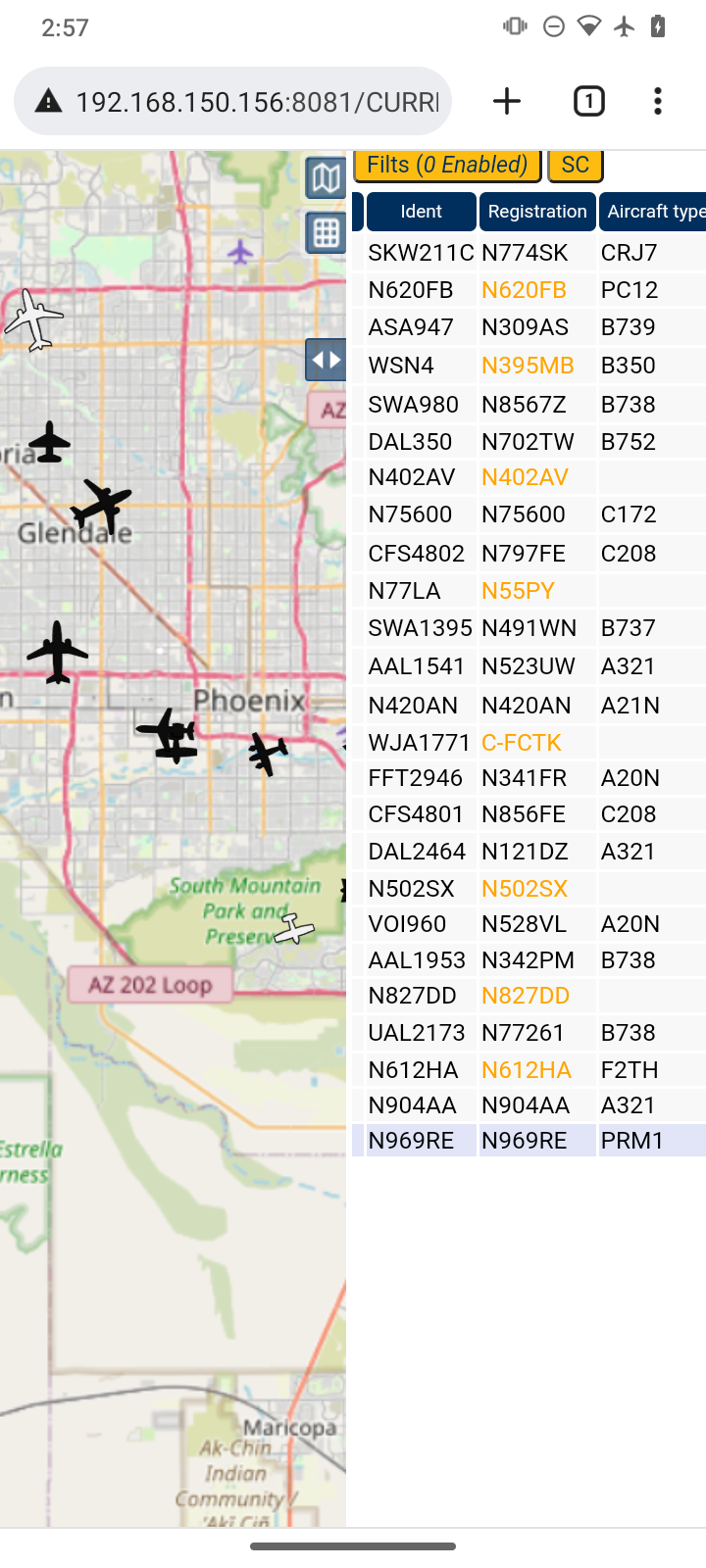706x1568 pixels.
Task: Open the browser overflow menu
Action: (x=658, y=101)
